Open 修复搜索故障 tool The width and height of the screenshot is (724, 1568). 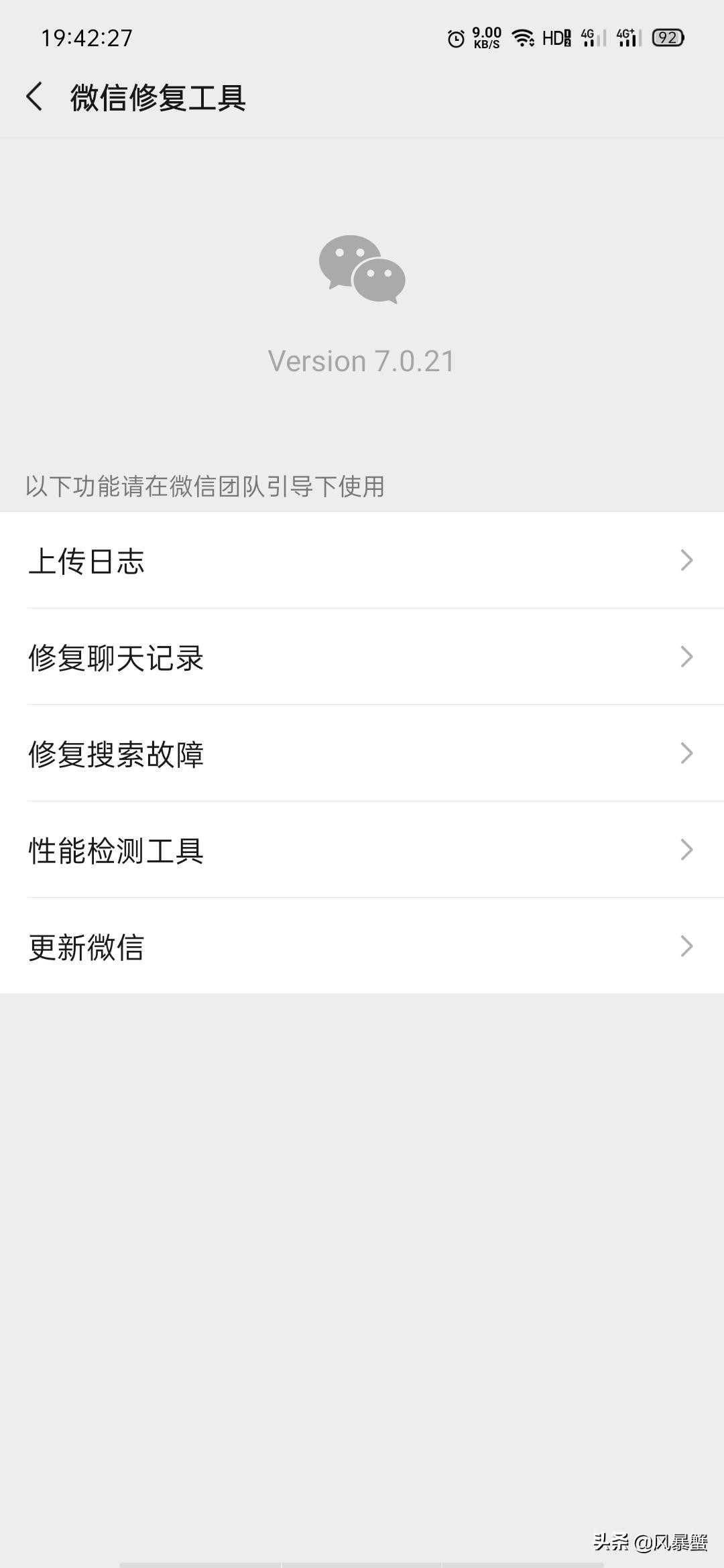pos(362,753)
